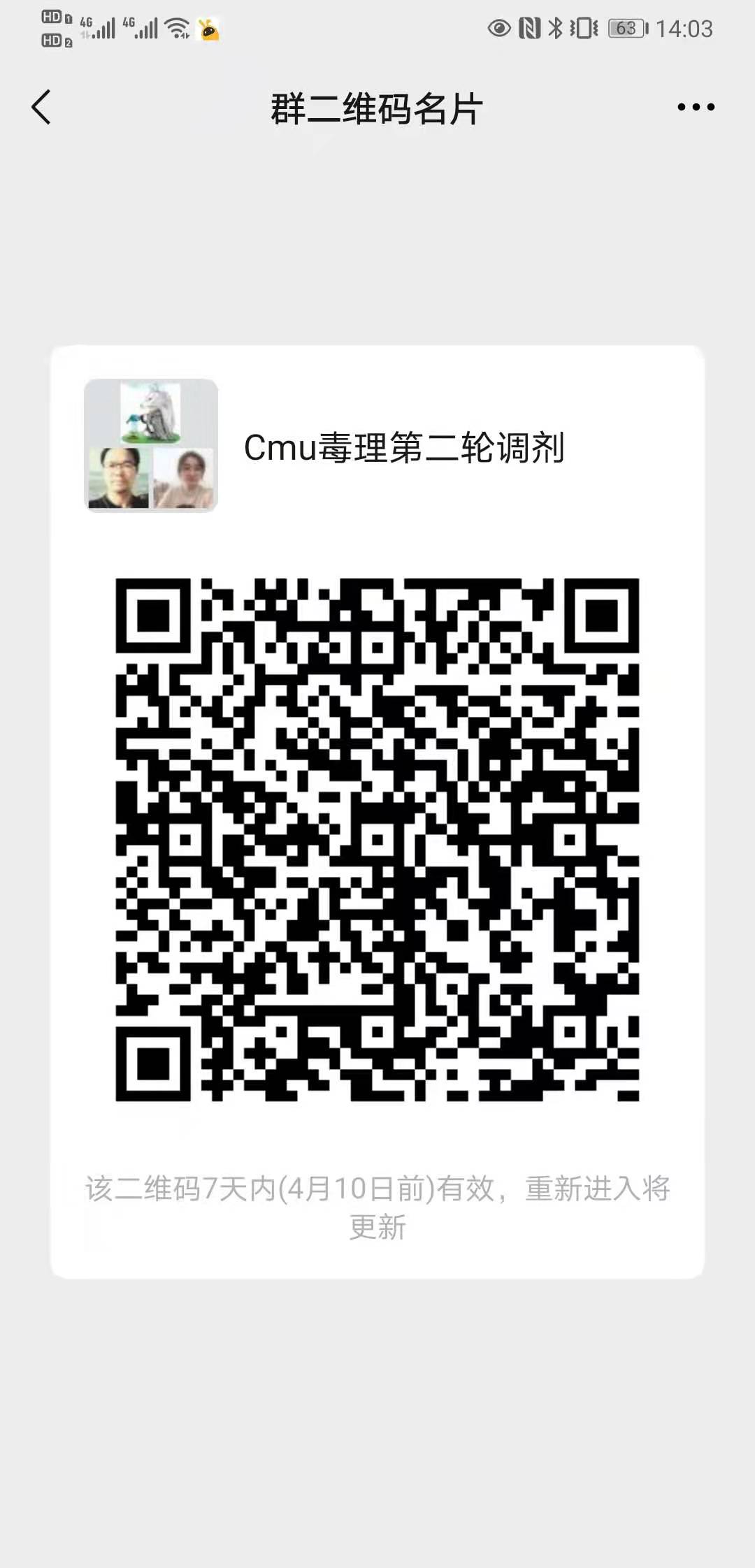Image resolution: width=755 pixels, height=1568 pixels.
Task: Open the three-dot overflow menu
Action: [x=696, y=108]
